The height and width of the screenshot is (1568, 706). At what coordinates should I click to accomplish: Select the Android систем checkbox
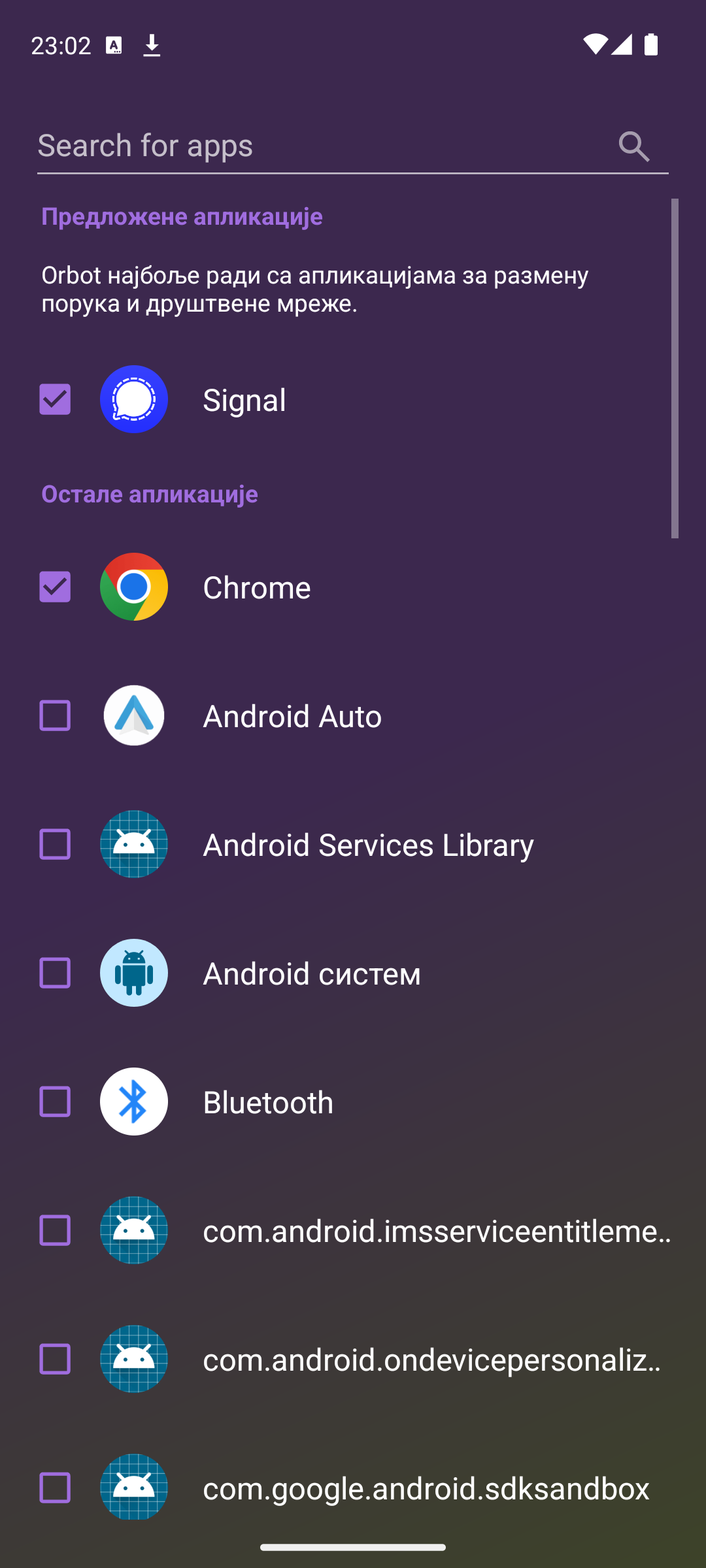(x=55, y=973)
